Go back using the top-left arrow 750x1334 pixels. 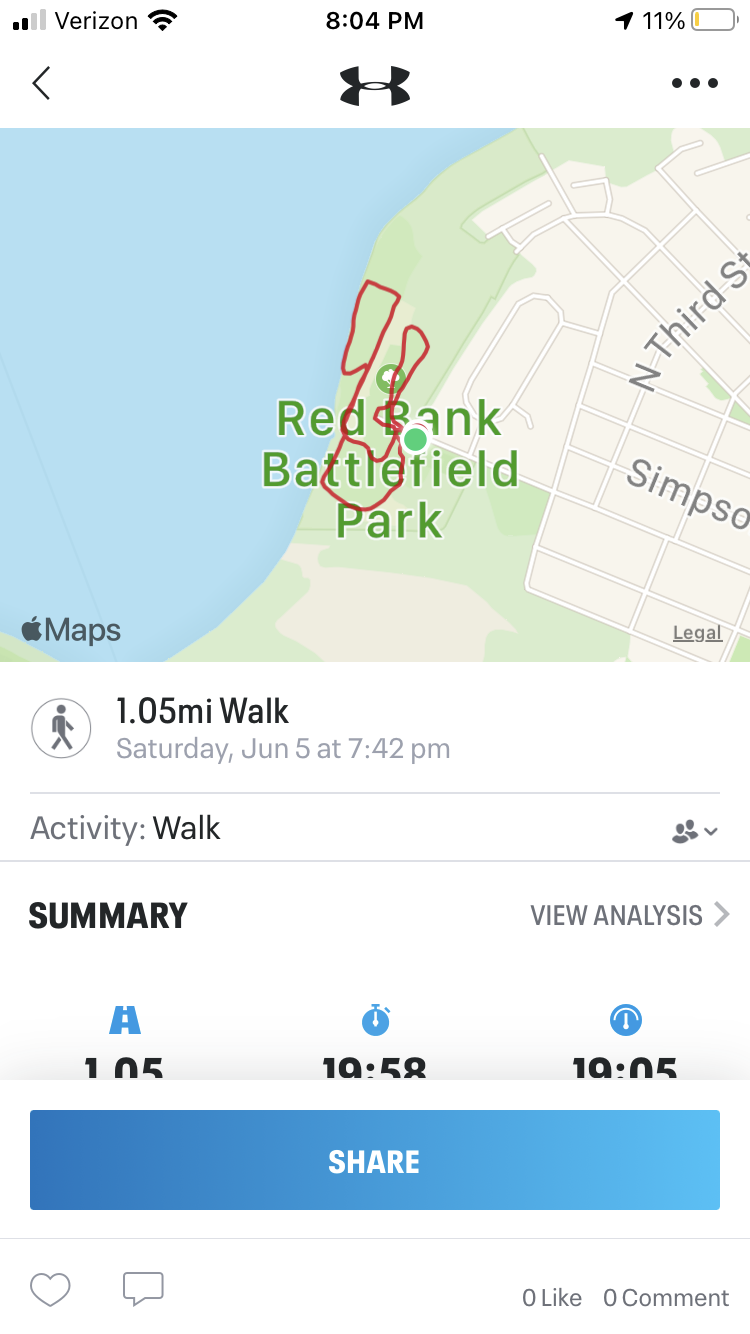(41, 84)
